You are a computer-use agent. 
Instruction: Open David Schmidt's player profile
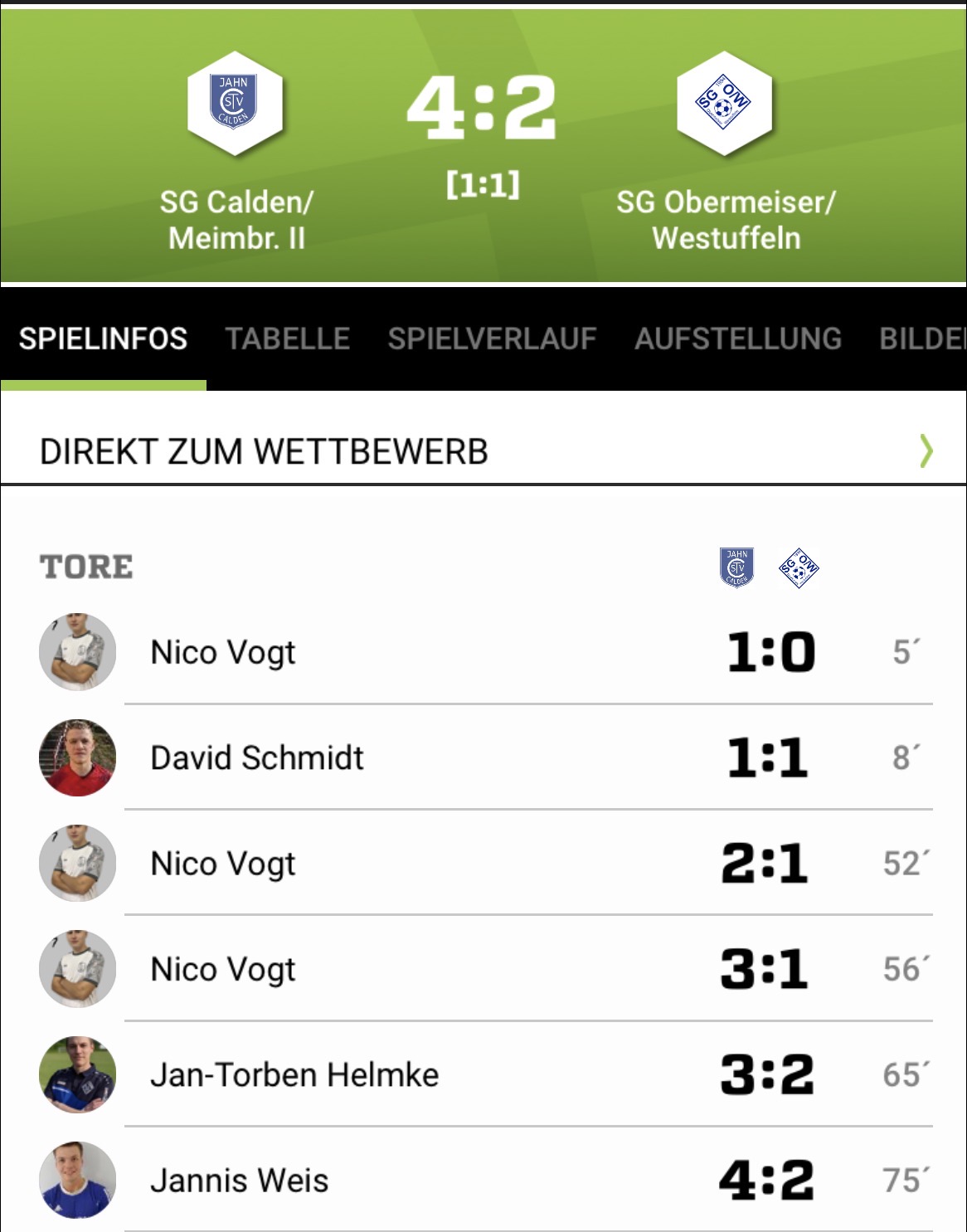[257, 757]
